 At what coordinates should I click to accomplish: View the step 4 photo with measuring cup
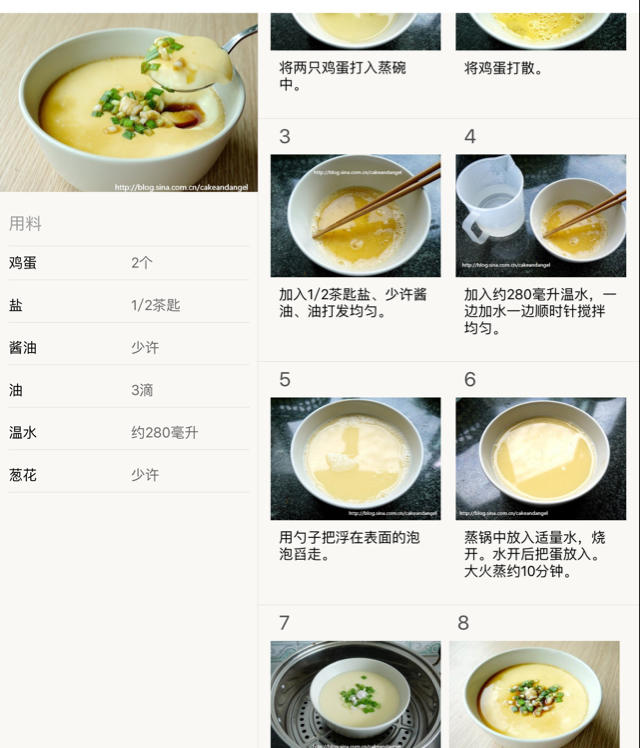tap(540, 215)
